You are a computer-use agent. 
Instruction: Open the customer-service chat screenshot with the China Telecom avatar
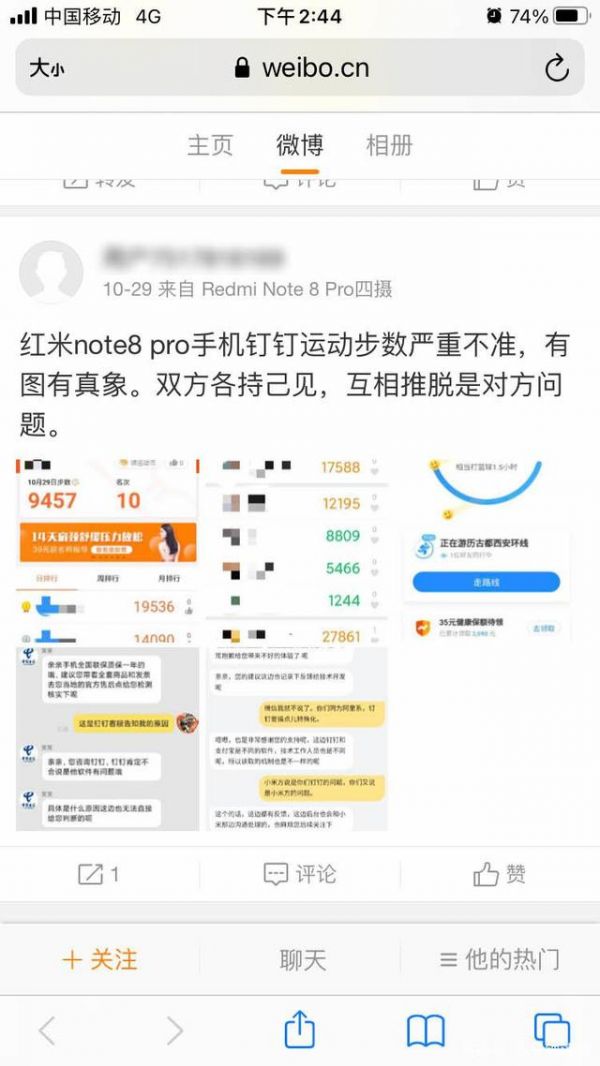click(x=107, y=739)
